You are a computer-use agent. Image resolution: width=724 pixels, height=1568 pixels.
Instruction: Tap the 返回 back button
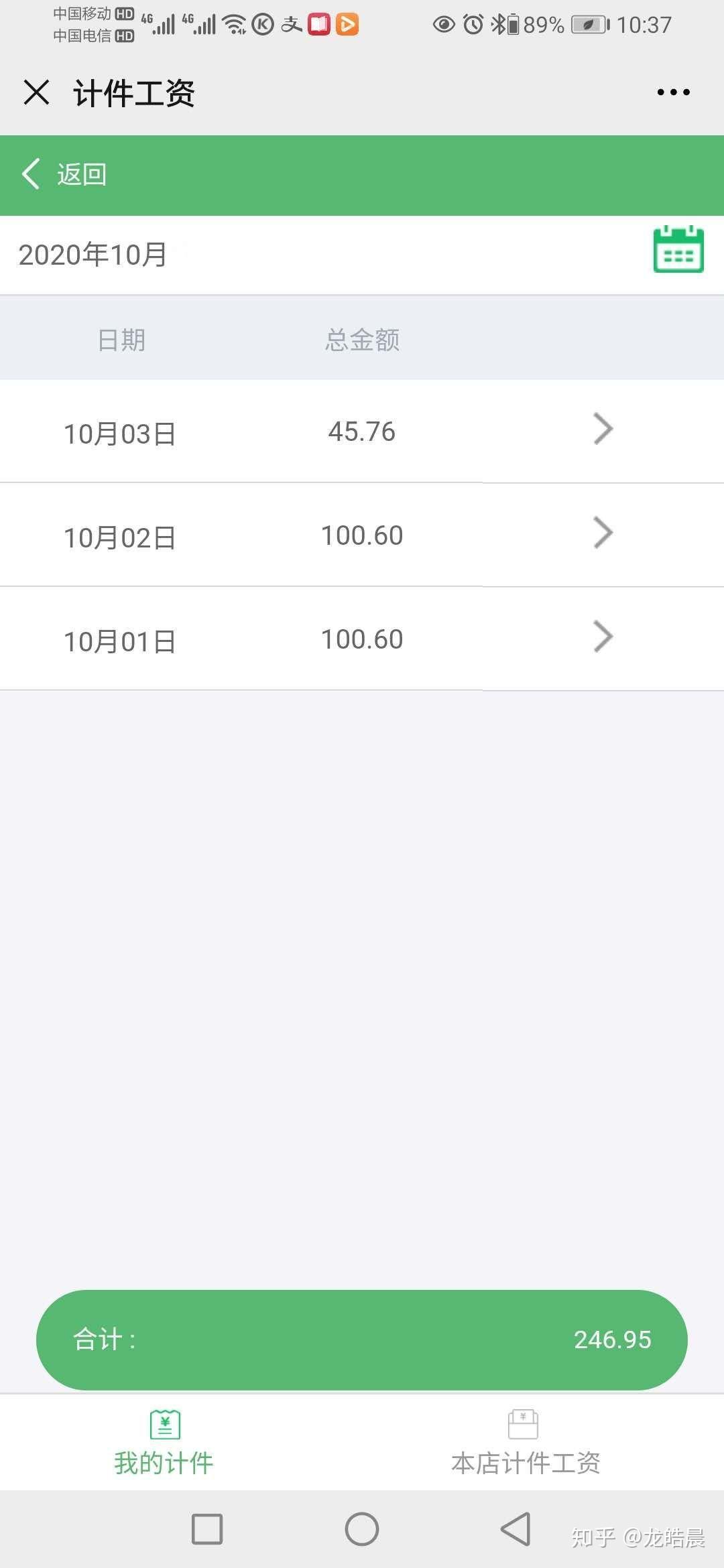coord(64,174)
